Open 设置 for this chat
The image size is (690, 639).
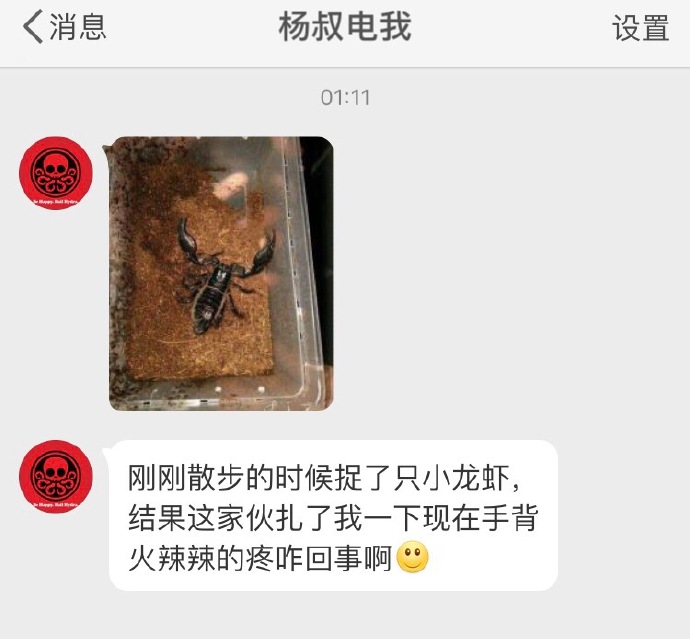coord(640,28)
